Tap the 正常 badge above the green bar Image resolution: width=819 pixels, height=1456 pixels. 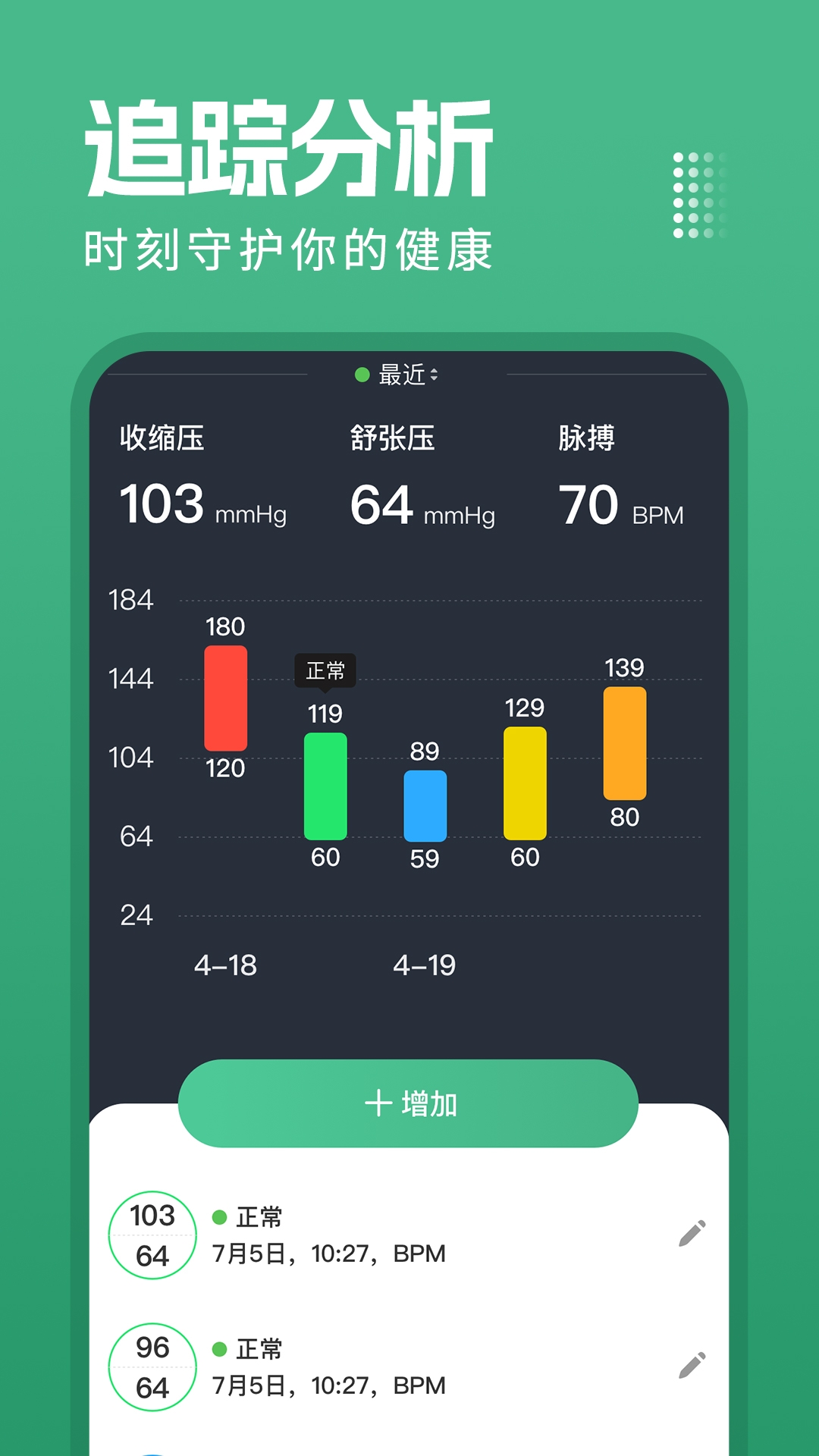tap(325, 670)
